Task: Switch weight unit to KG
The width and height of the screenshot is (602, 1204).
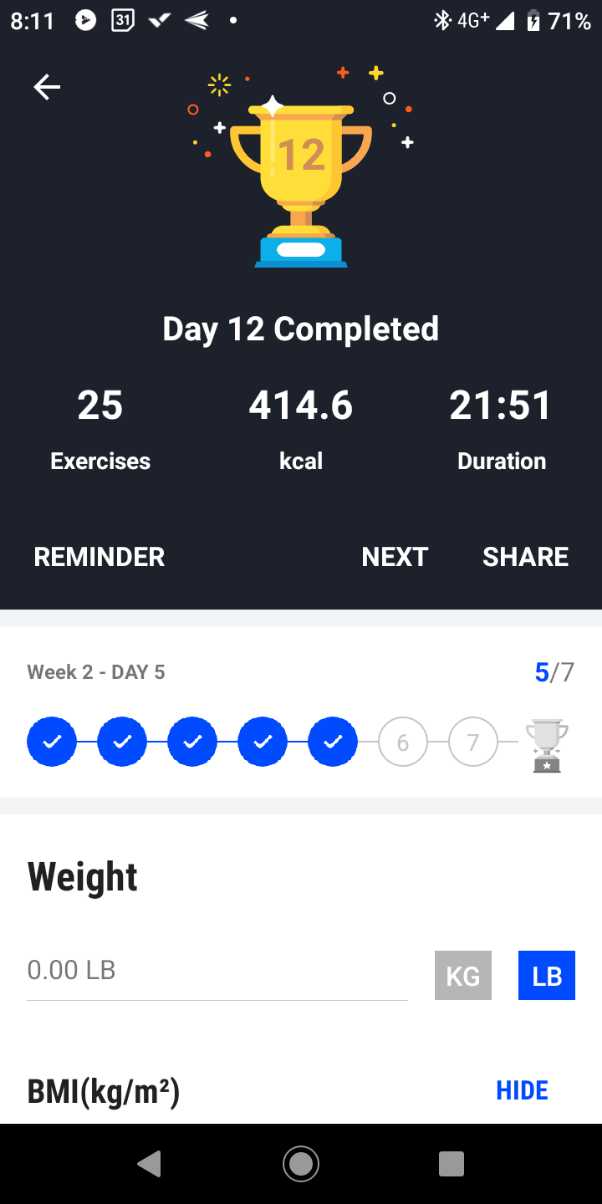Action: click(x=463, y=975)
